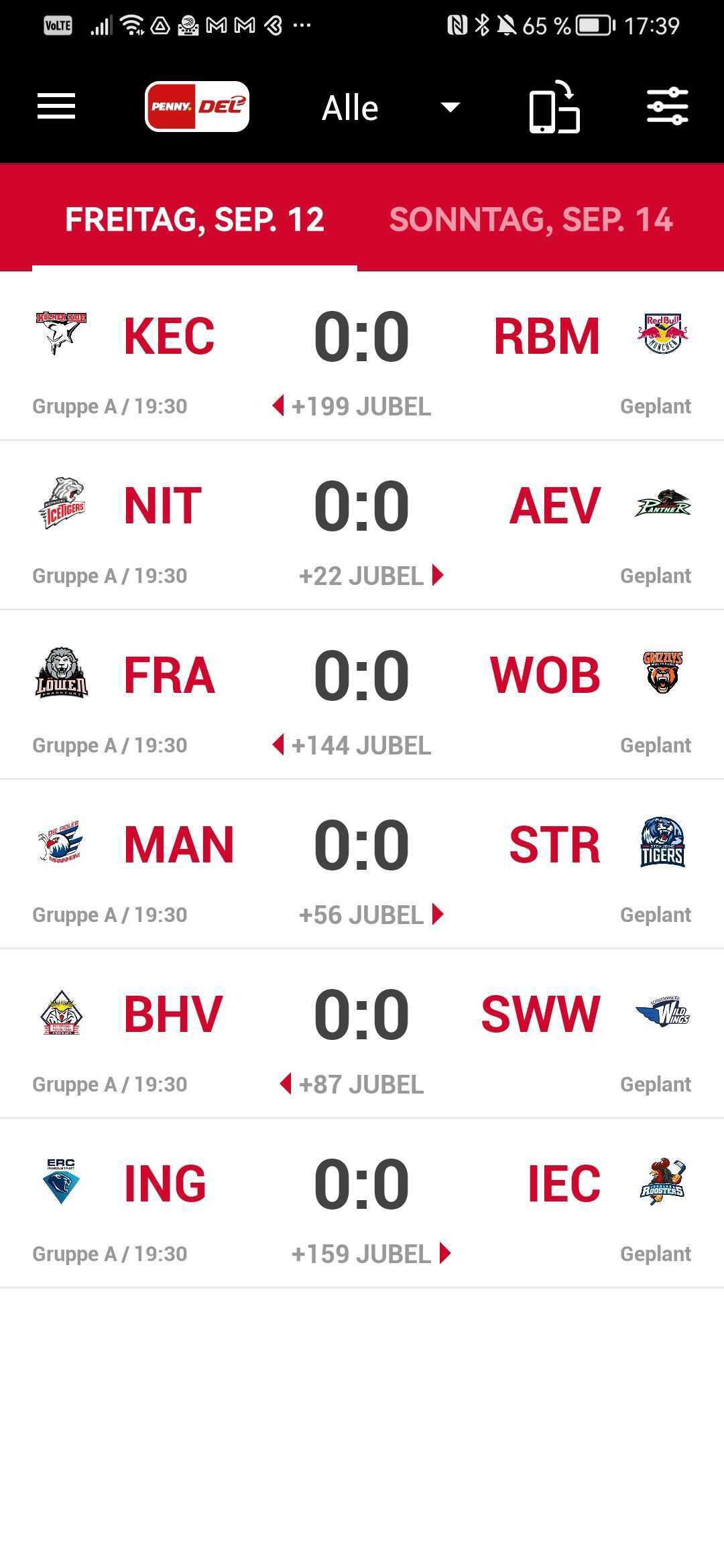The image size is (724, 1568).
Task: Expand the Alle filter dropdown
Action: 390,108
